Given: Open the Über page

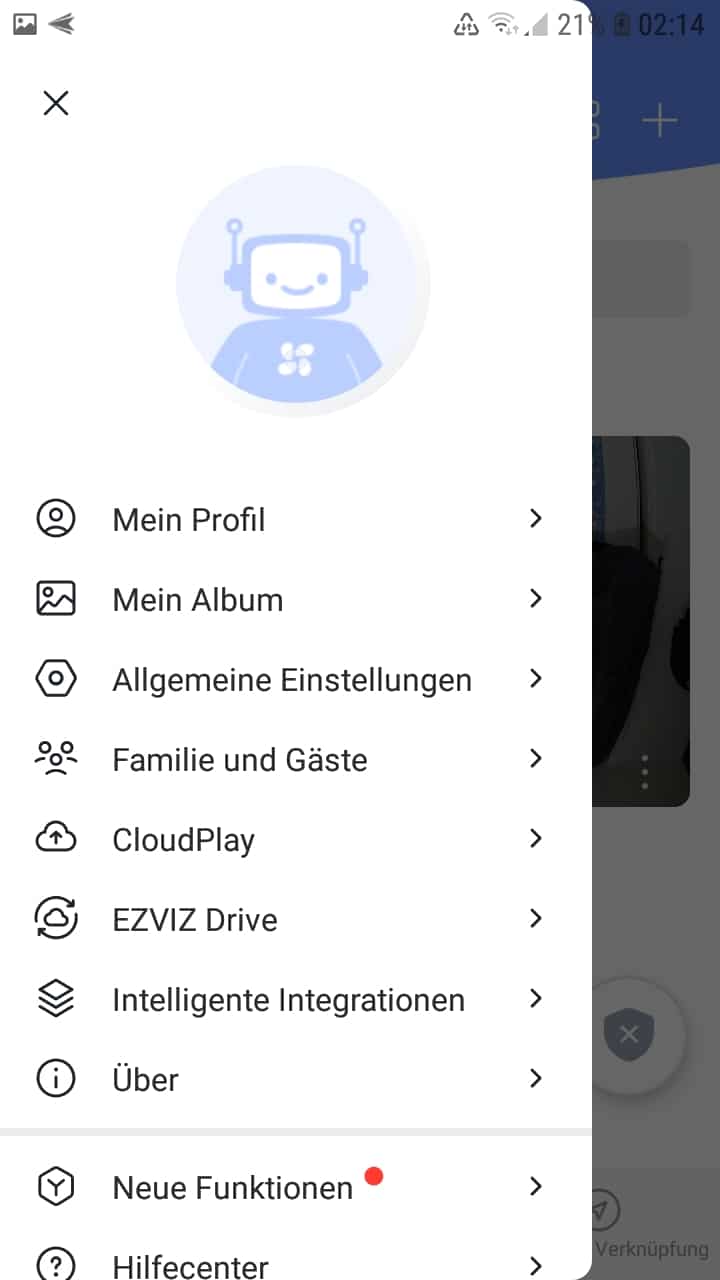Looking at the screenshot, I should tap(290, 1079).
